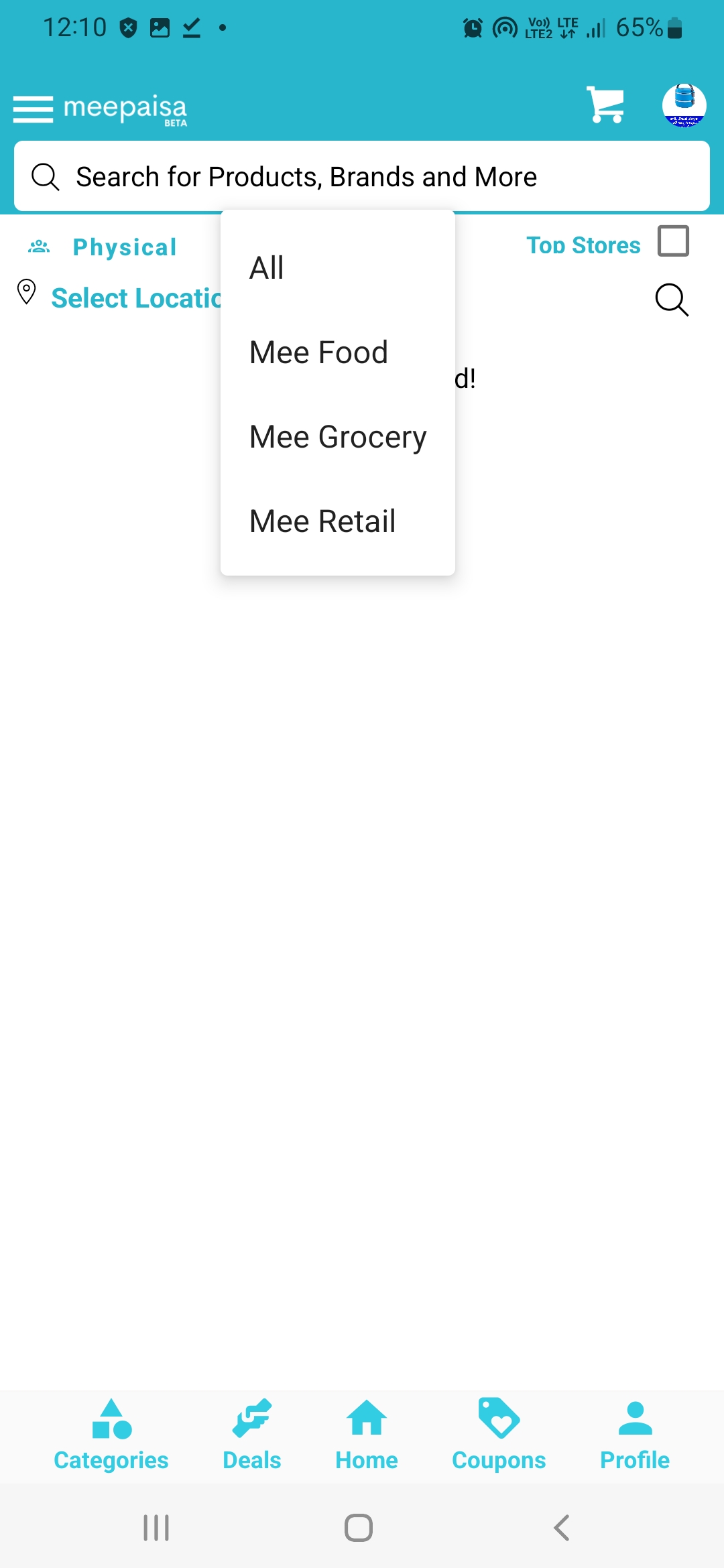Switch to the Categories tab

pos(111,1435)
